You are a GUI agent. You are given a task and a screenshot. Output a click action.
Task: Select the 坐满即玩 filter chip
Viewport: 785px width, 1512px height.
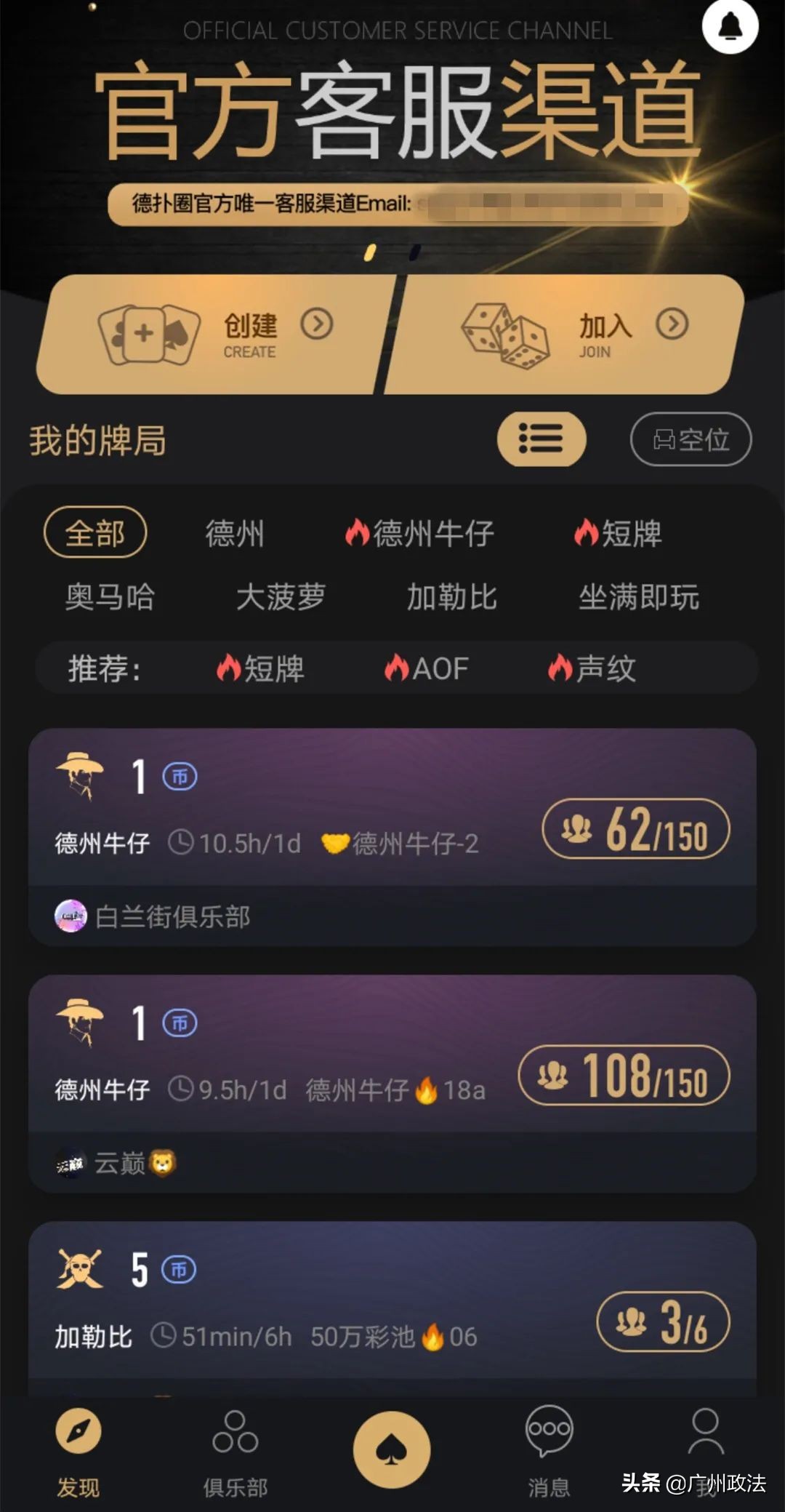tap(642, 596)
